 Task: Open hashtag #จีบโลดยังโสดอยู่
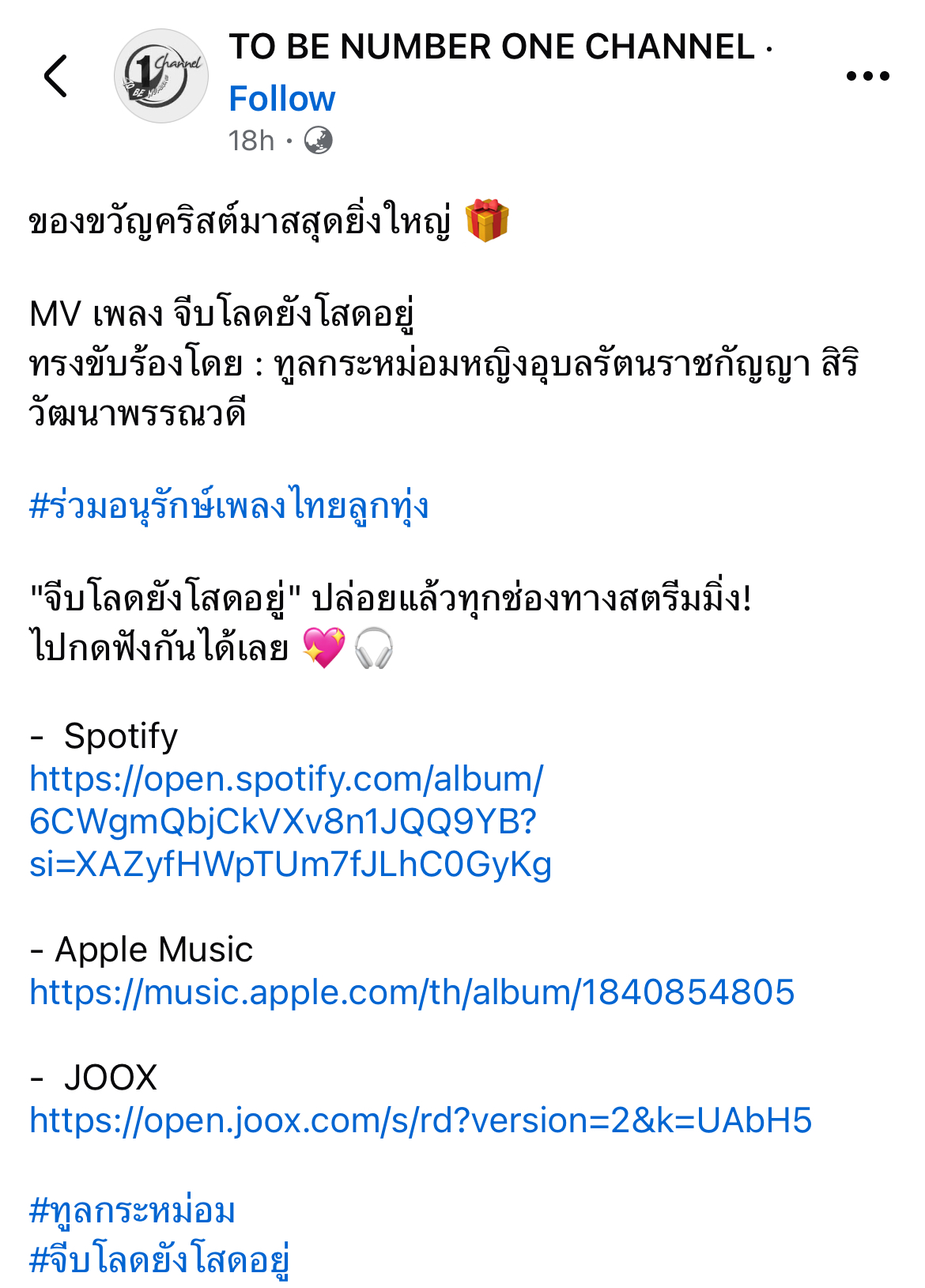point(160,1259)
